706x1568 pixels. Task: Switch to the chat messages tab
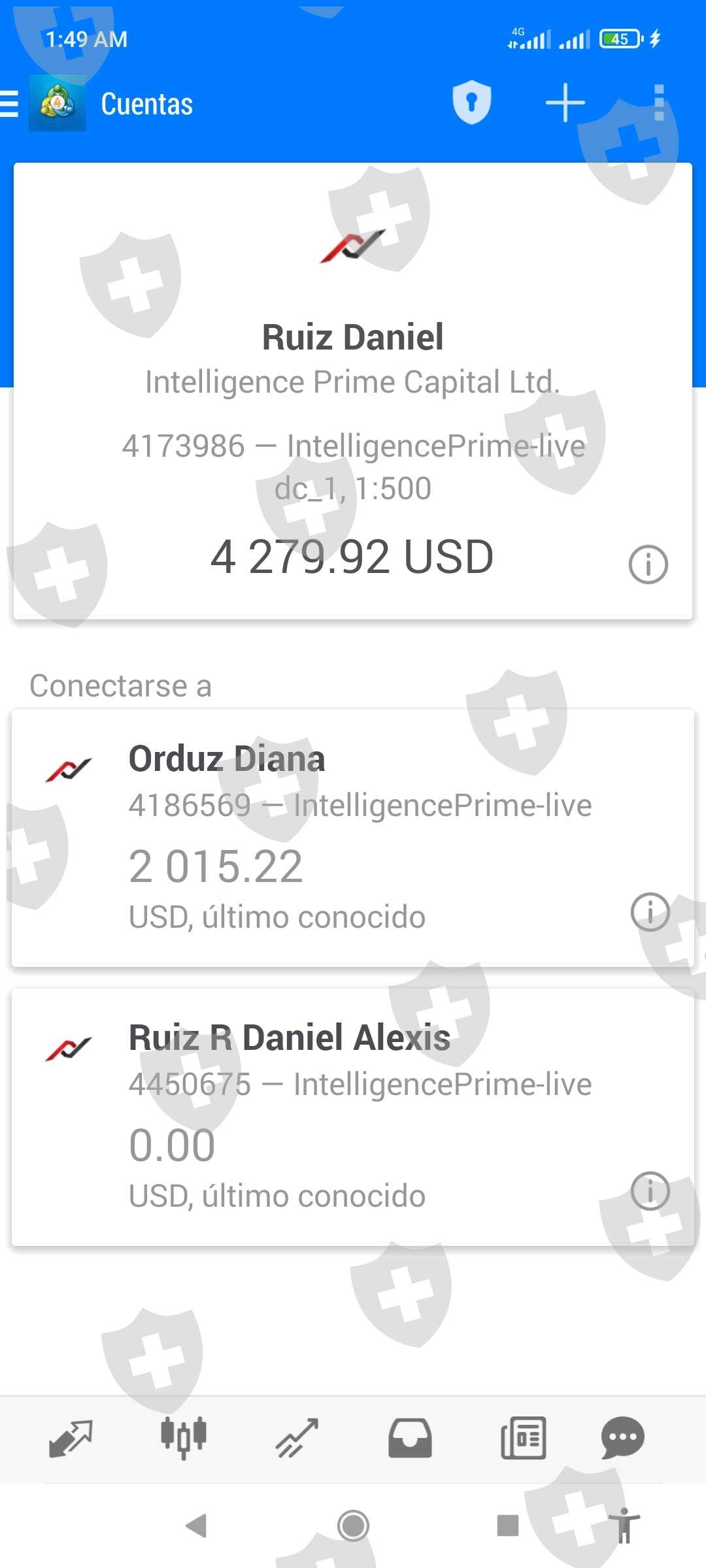click(x=623, y=1438)
